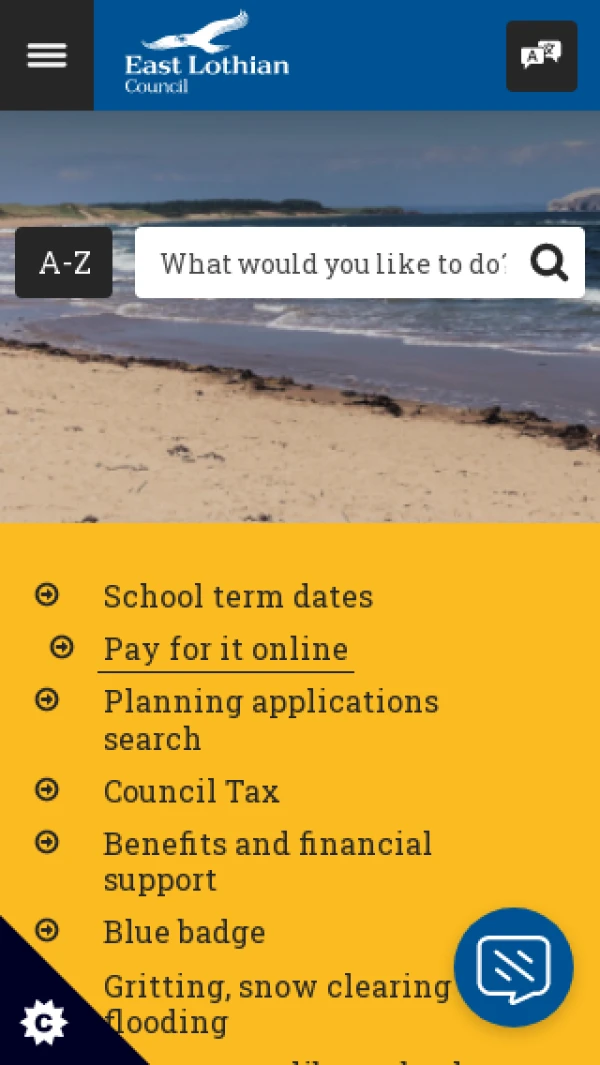Open Benefits and financial support
Screen dimensions: 600x1065
267,861
